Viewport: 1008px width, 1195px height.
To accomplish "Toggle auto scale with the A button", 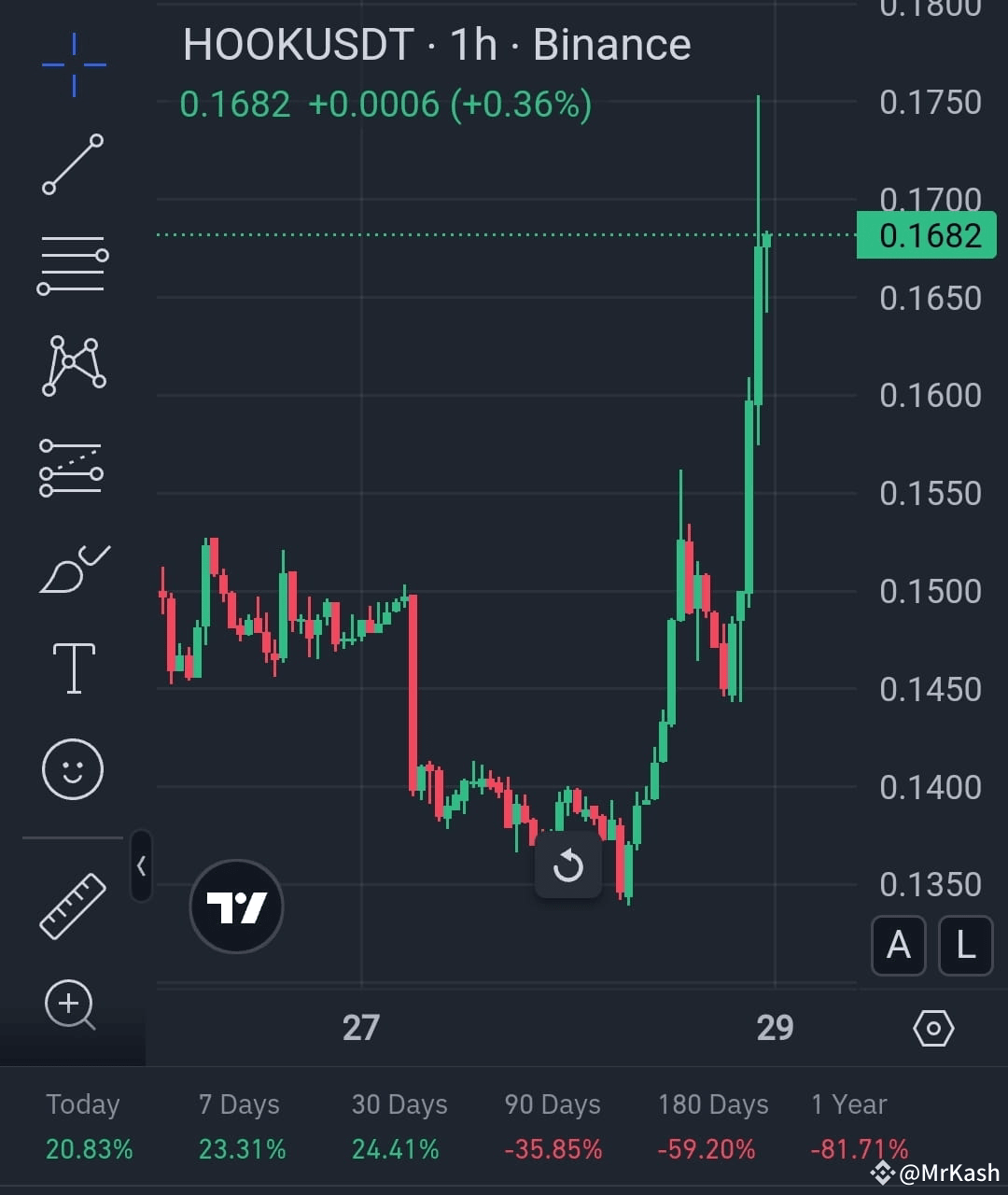I will (x=898, y=946).
